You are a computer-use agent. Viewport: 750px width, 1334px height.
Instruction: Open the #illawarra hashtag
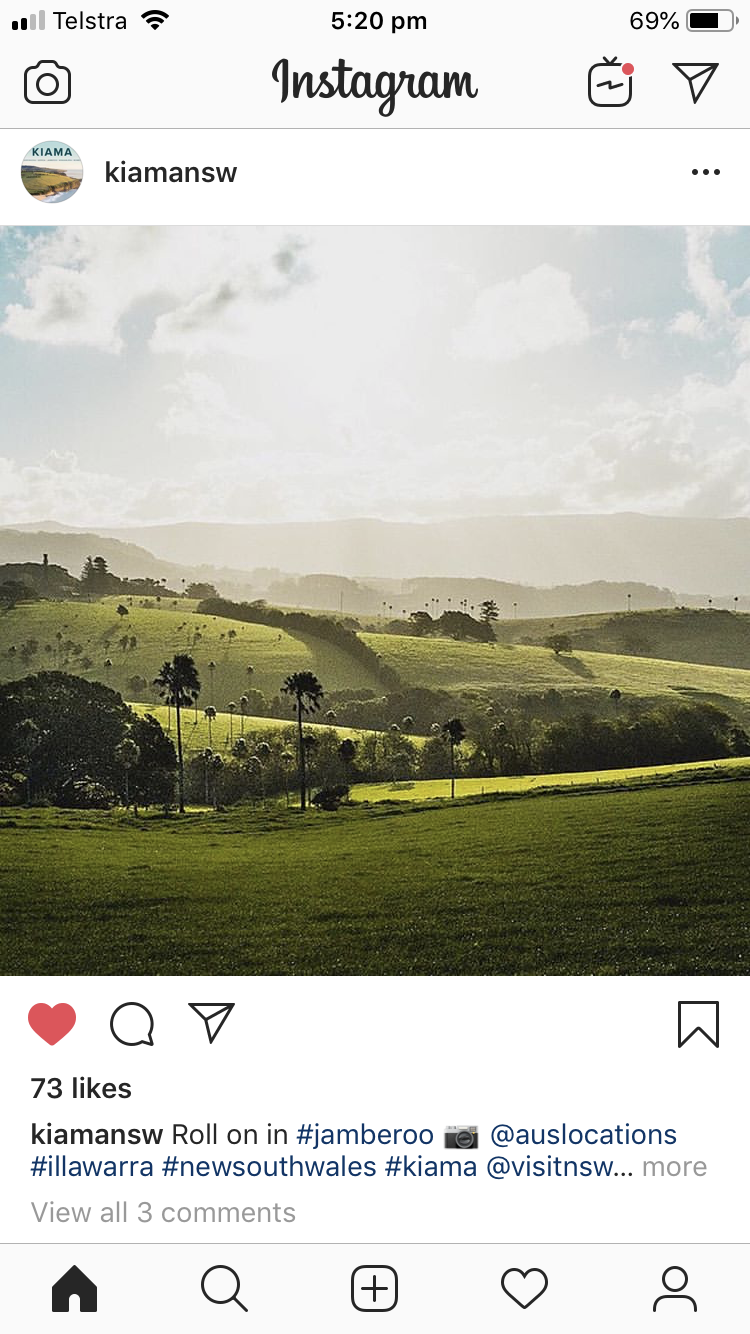92,1167
